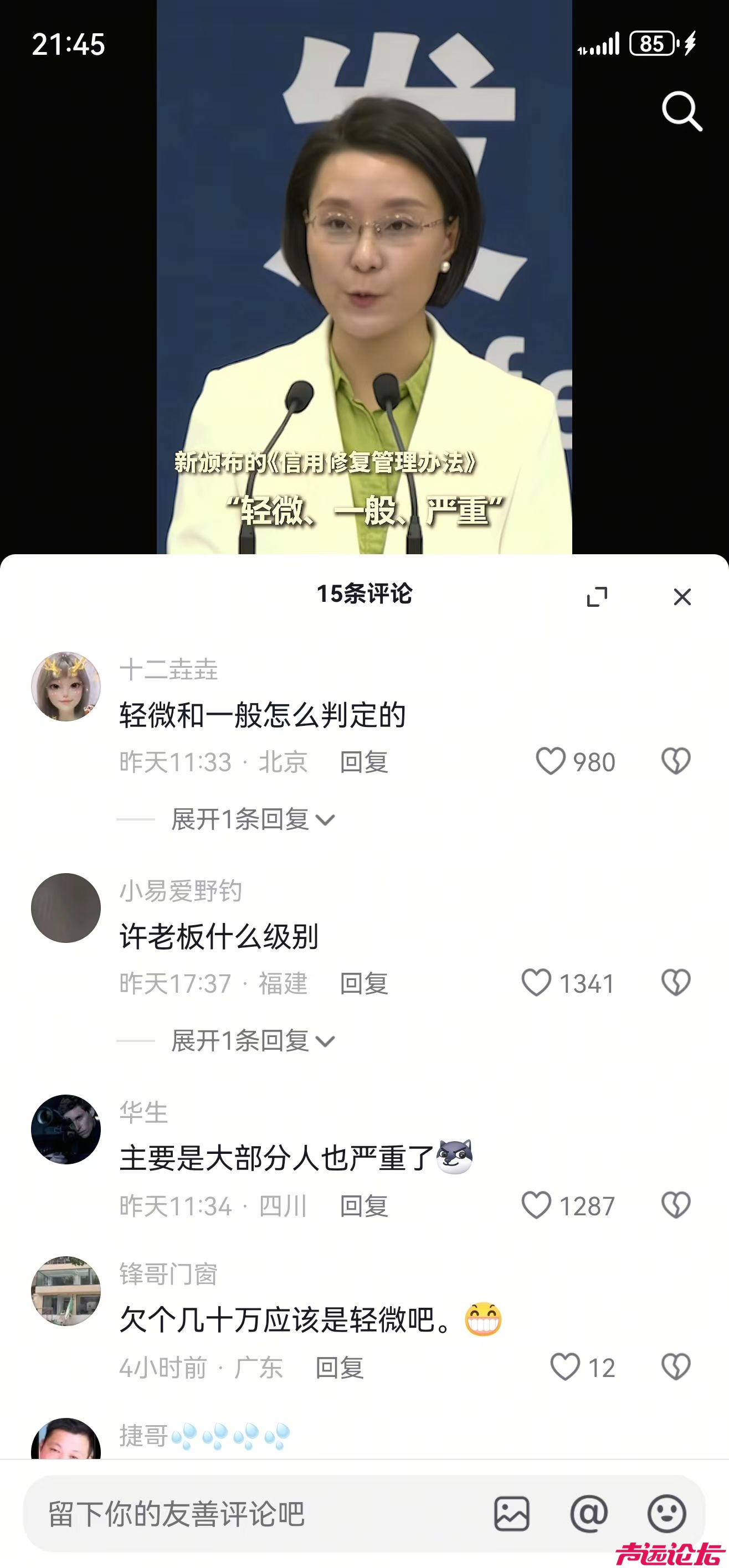
Task: Expand comments panel to full screen
Action: pyautogui.click(x=597, y=596)
